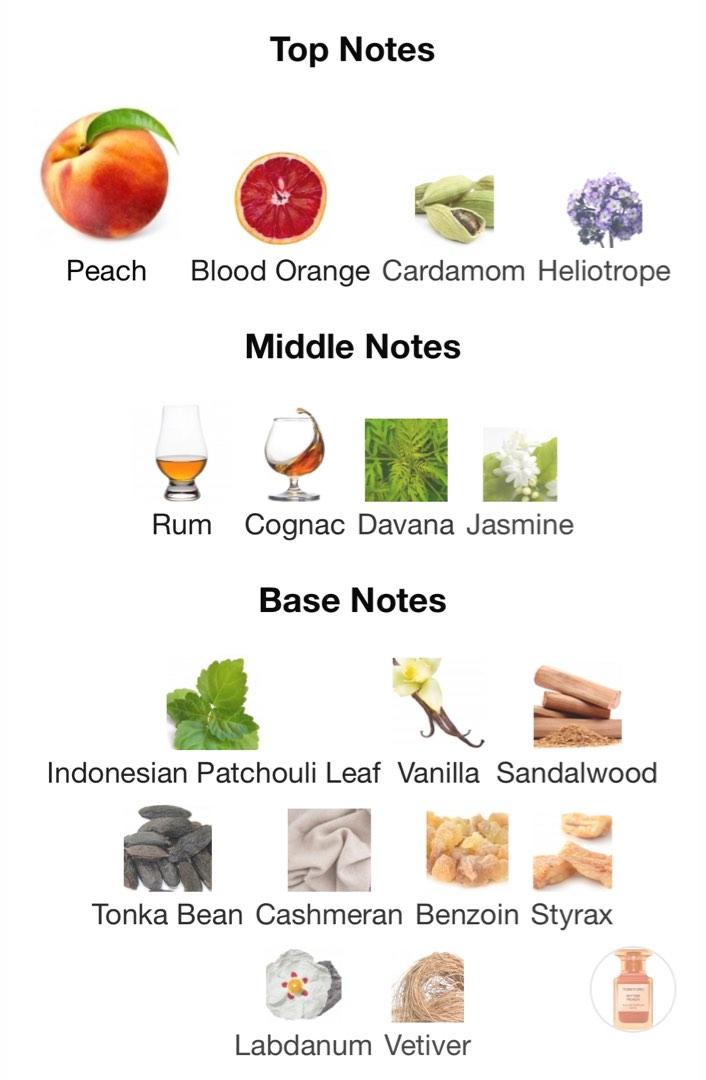Screen dimensions: 706x1080
Task: Select the Heliotrope note
Action: point(604,210)
